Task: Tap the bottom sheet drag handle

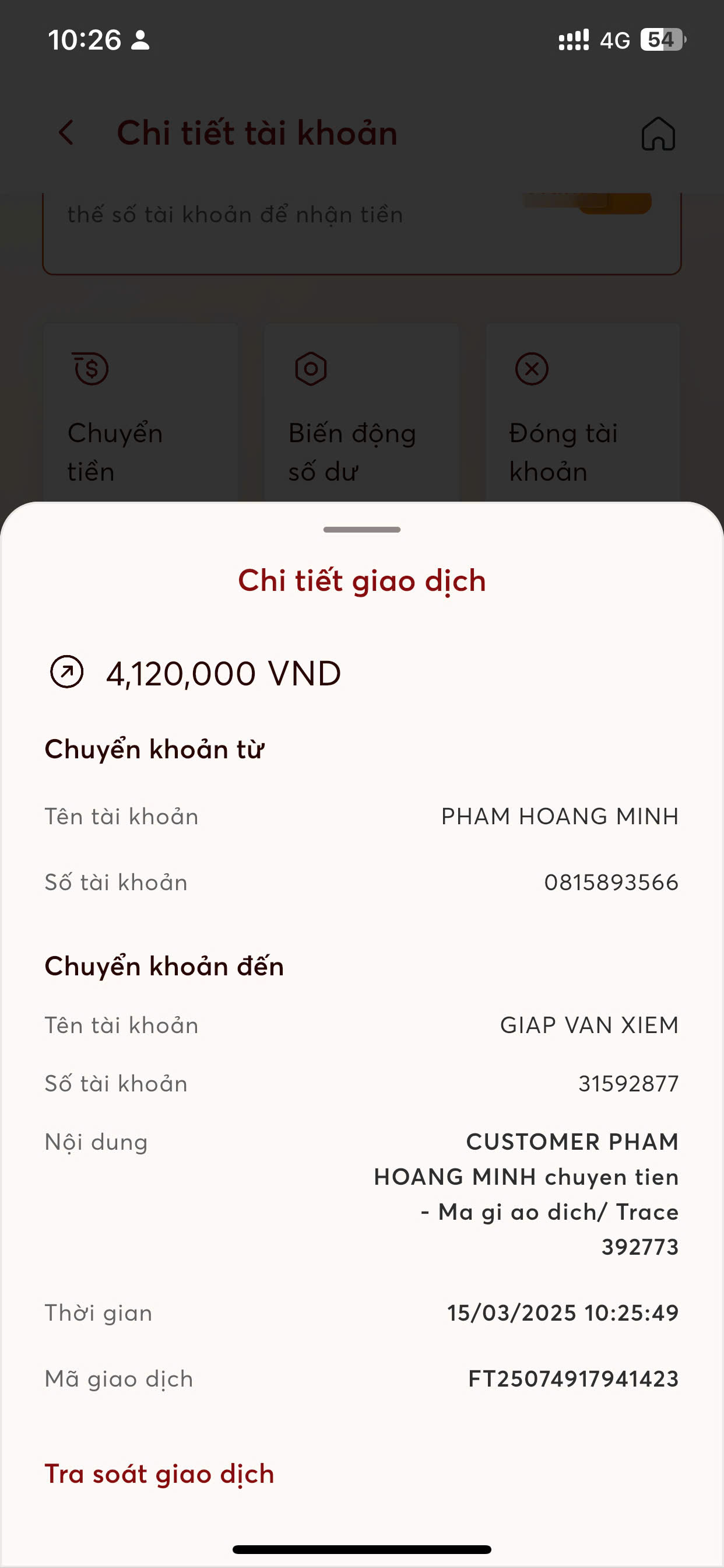Action: (362, 530)
